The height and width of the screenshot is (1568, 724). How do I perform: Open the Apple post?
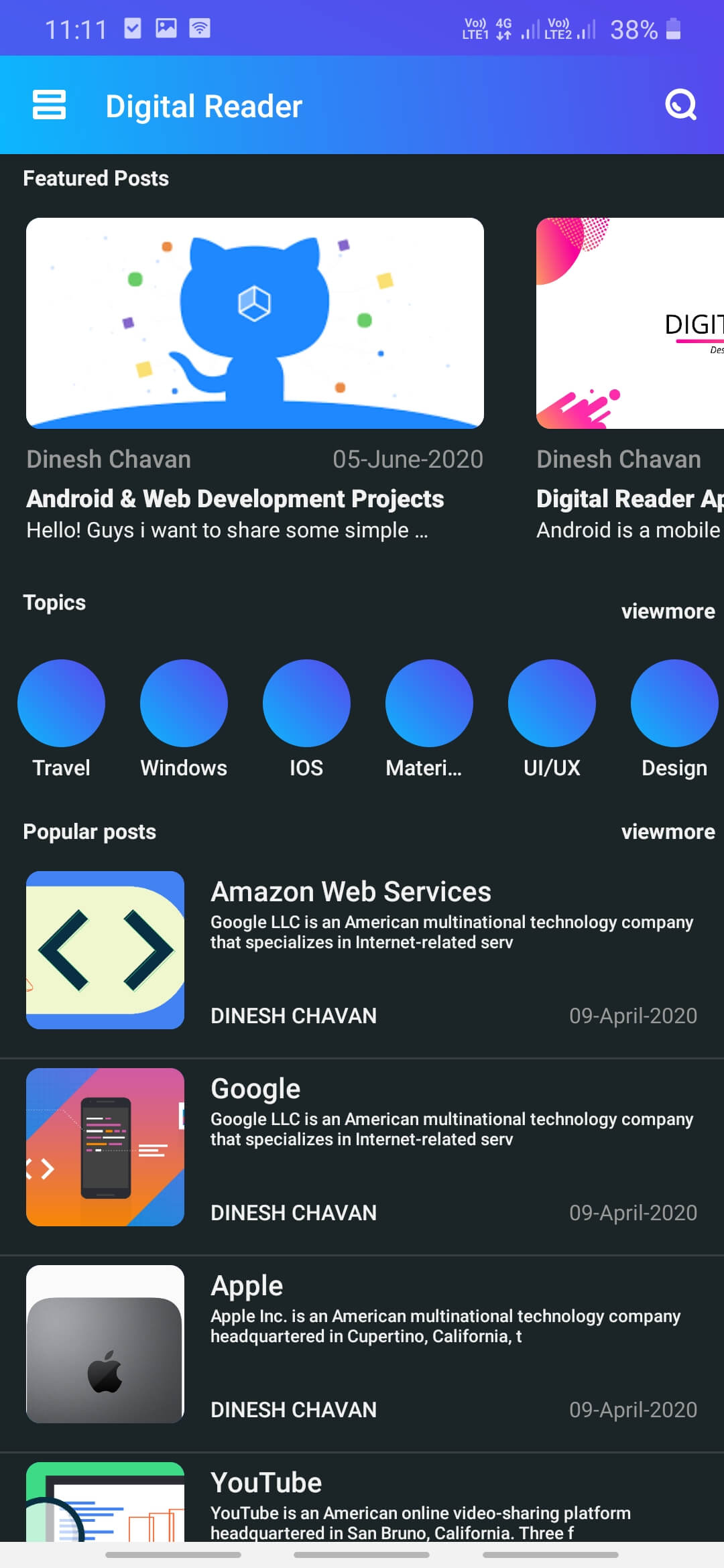[x=362, y=1344]
